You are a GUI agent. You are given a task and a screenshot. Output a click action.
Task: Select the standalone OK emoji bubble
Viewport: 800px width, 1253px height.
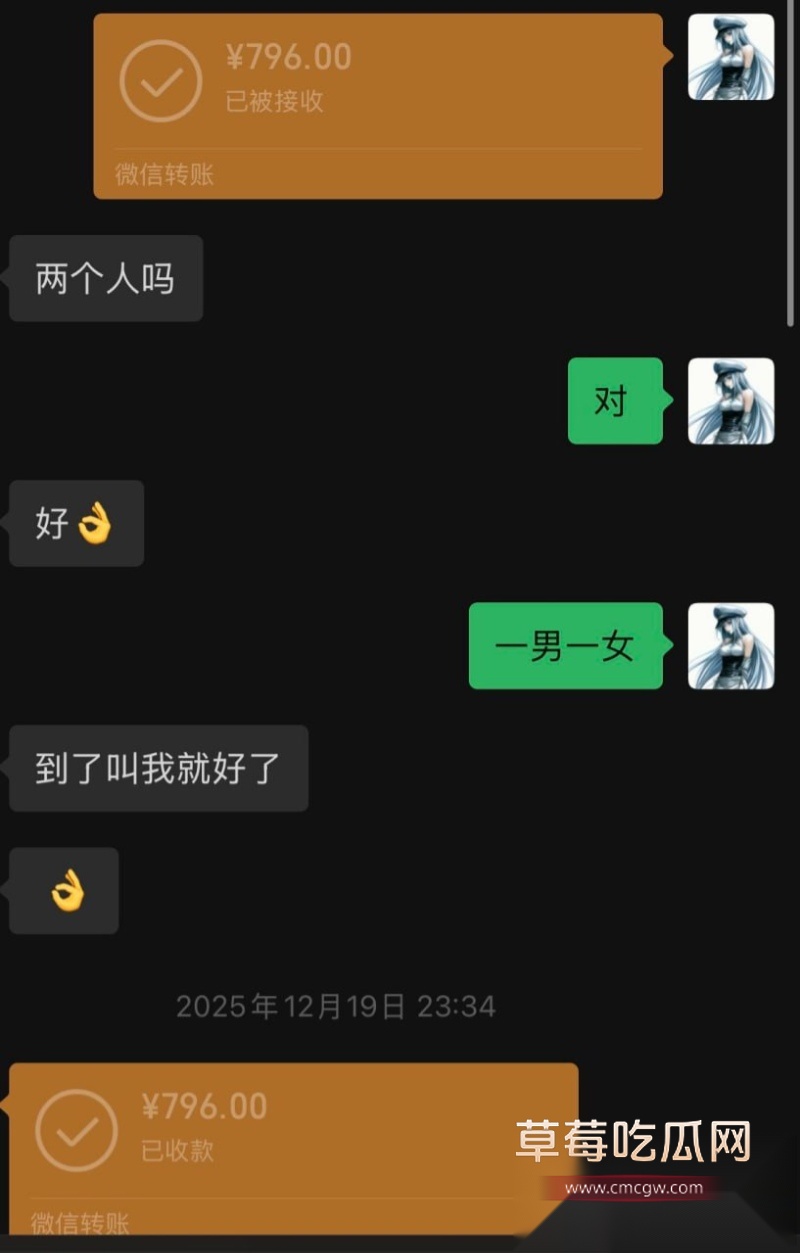[x=63, y=890]
